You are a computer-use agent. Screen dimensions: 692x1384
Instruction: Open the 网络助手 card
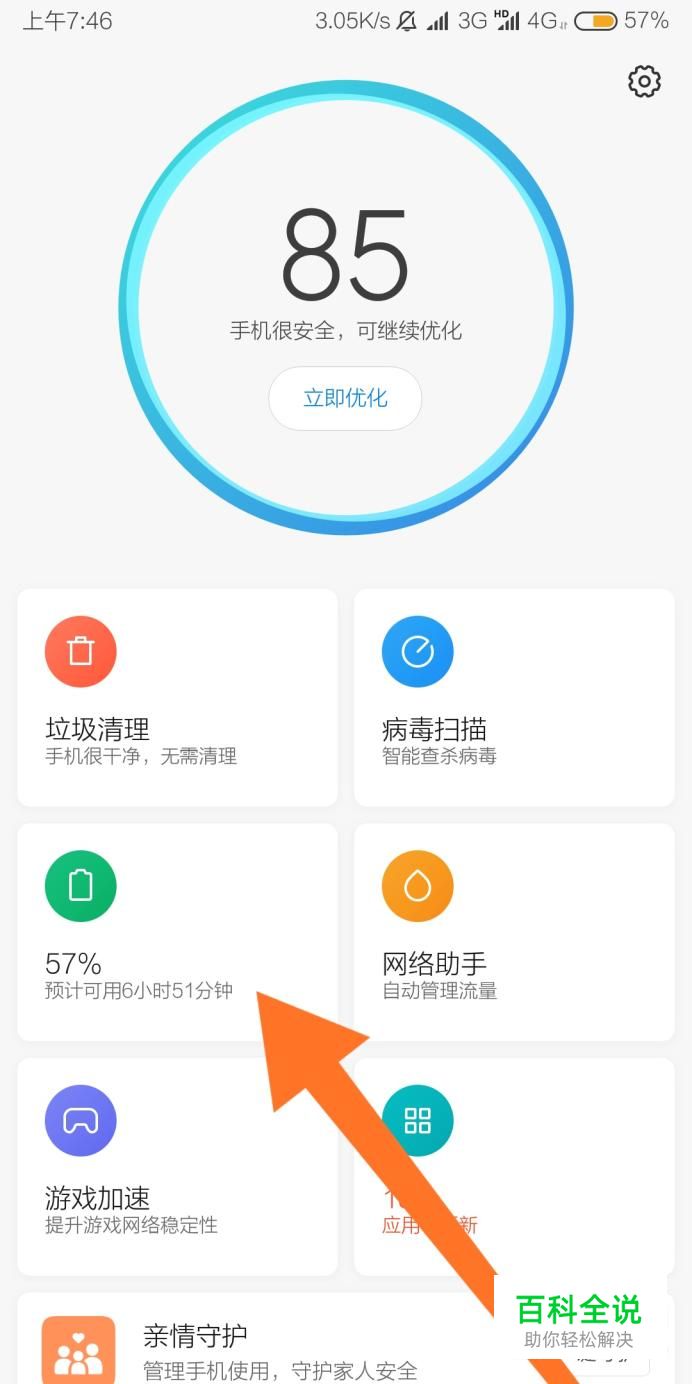click(x=514, y=931)
